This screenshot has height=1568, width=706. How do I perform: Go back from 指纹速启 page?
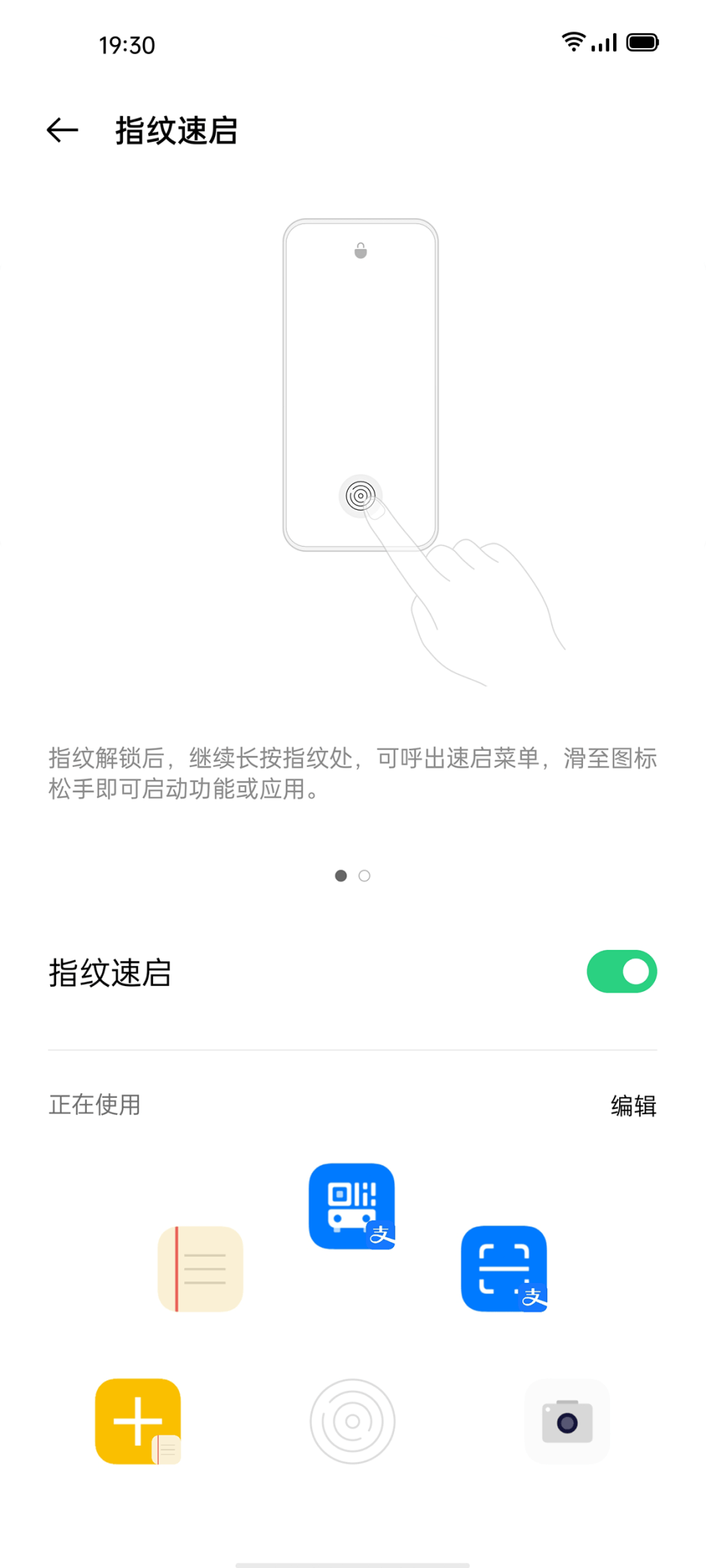[63, 130]
